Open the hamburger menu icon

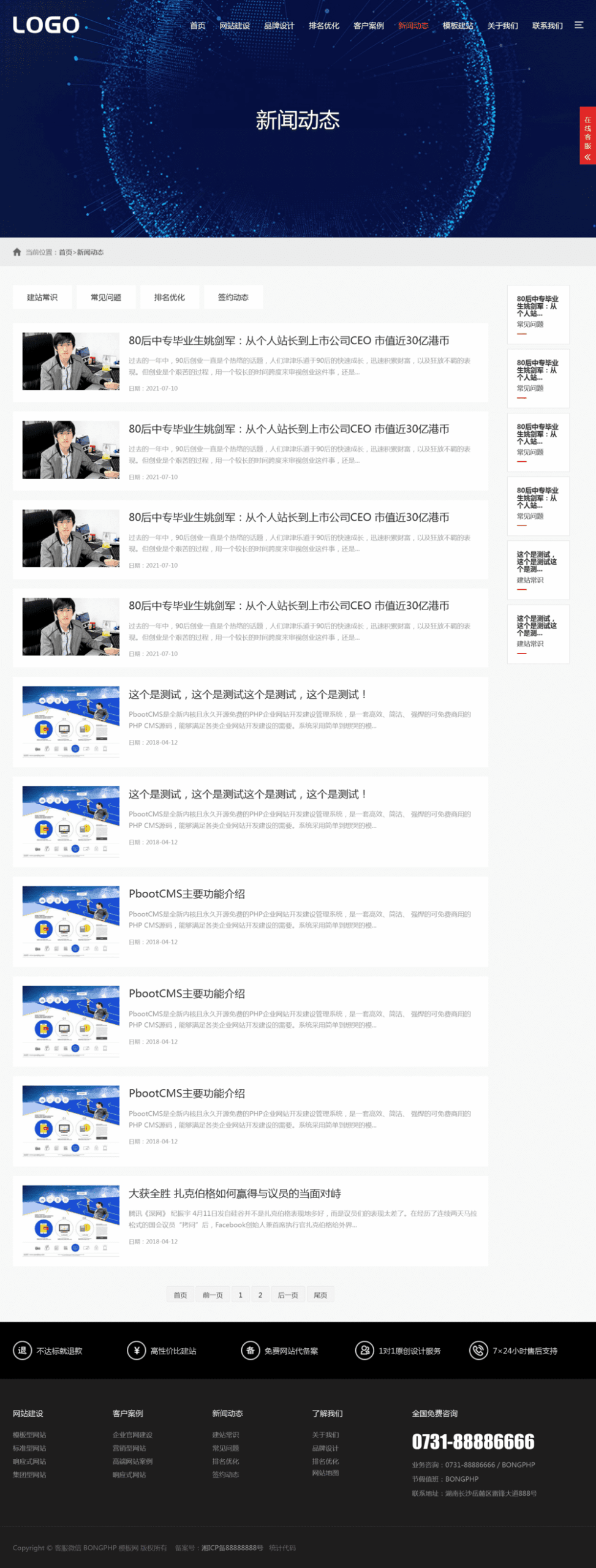[579, 26]
